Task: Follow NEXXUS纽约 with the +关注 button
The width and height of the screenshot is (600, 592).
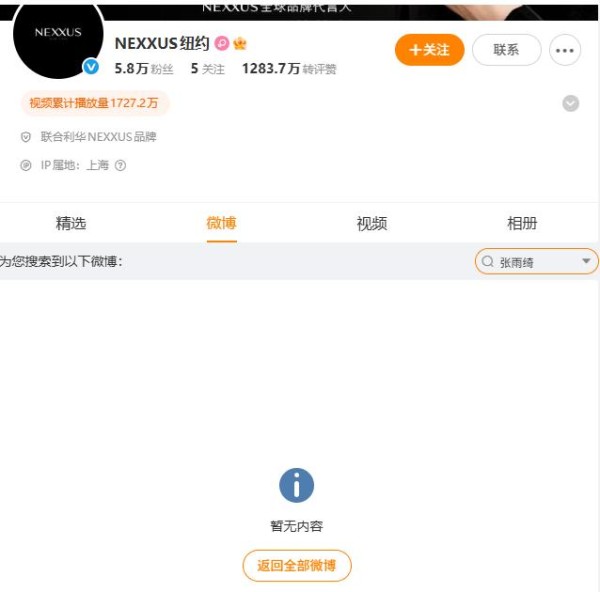Action: point(429,50)
